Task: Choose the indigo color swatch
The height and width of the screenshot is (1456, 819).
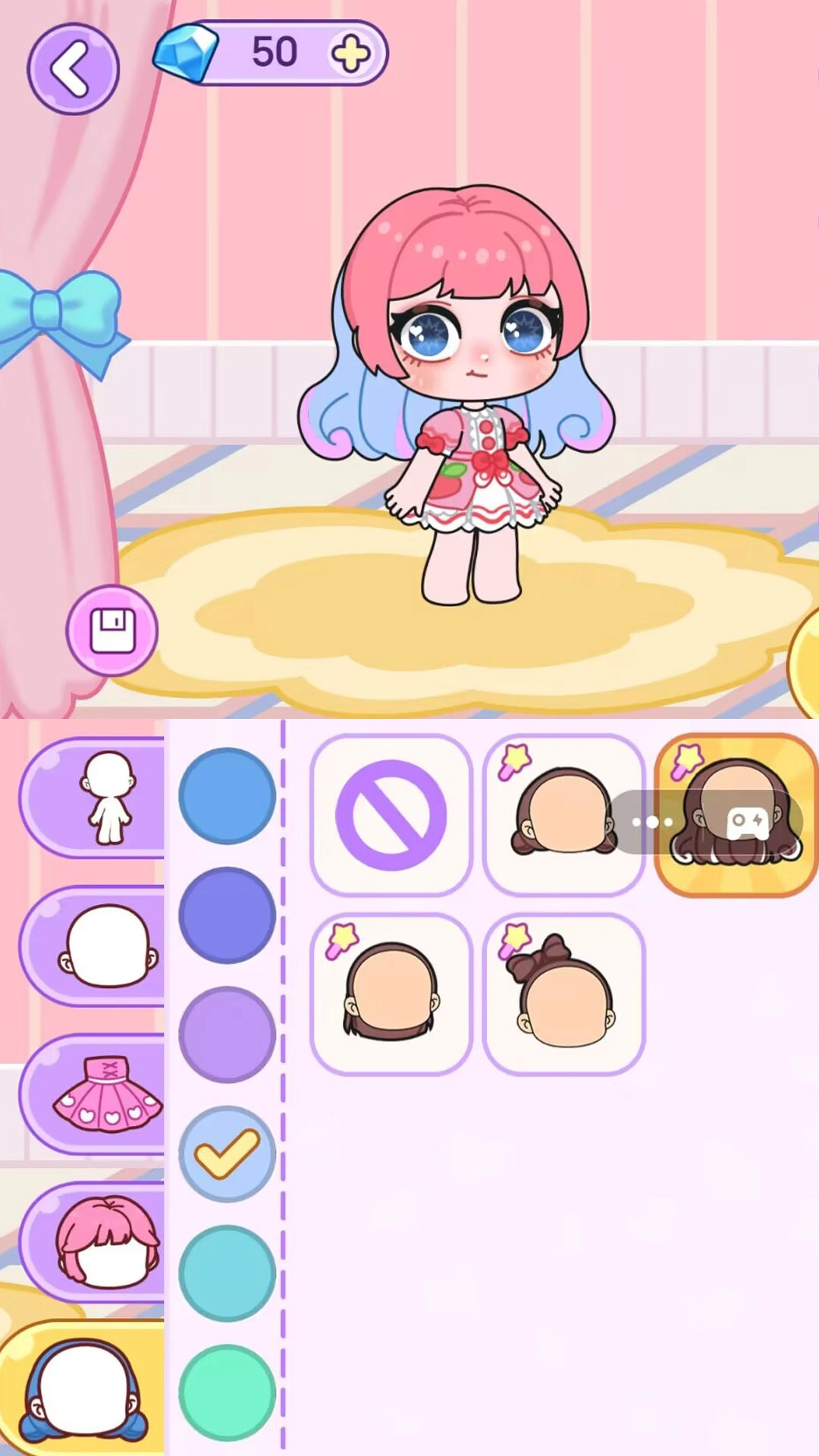Action: point(227,915)
